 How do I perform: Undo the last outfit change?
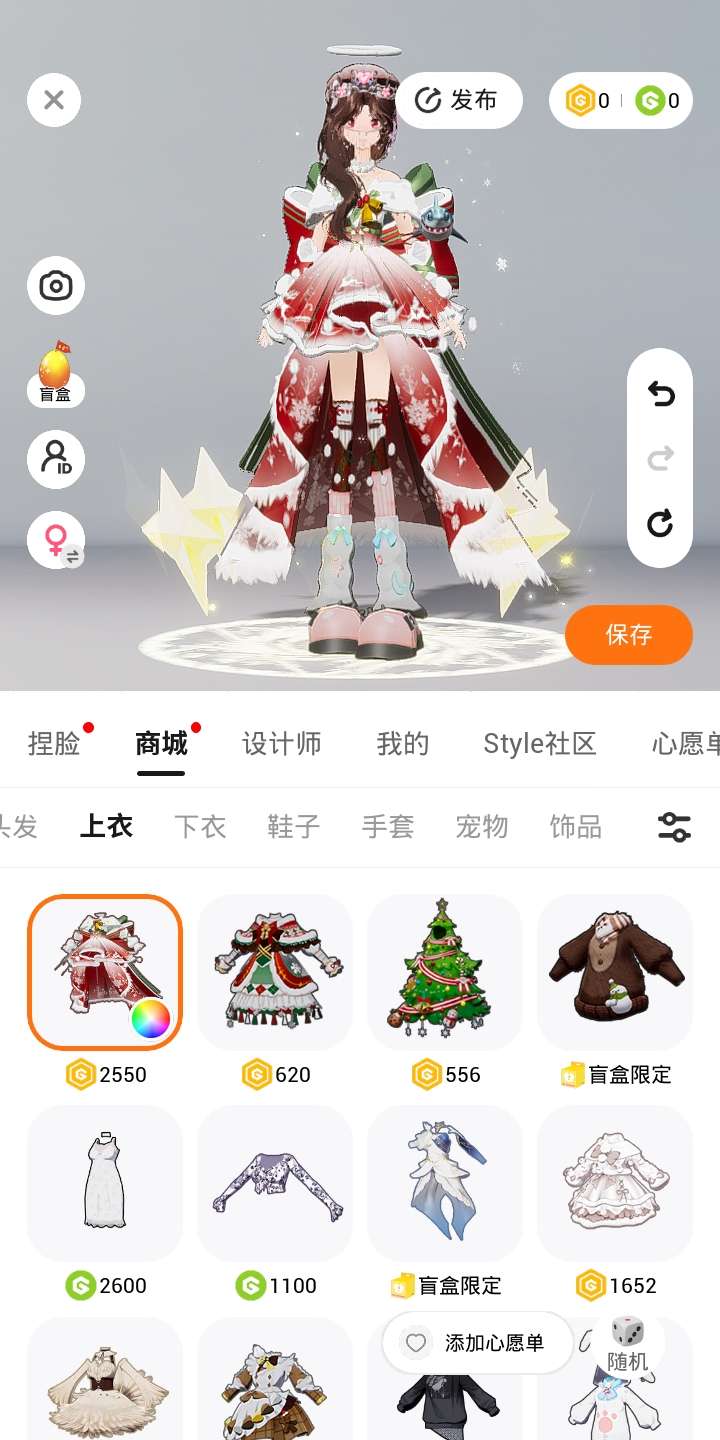point(660,395)
